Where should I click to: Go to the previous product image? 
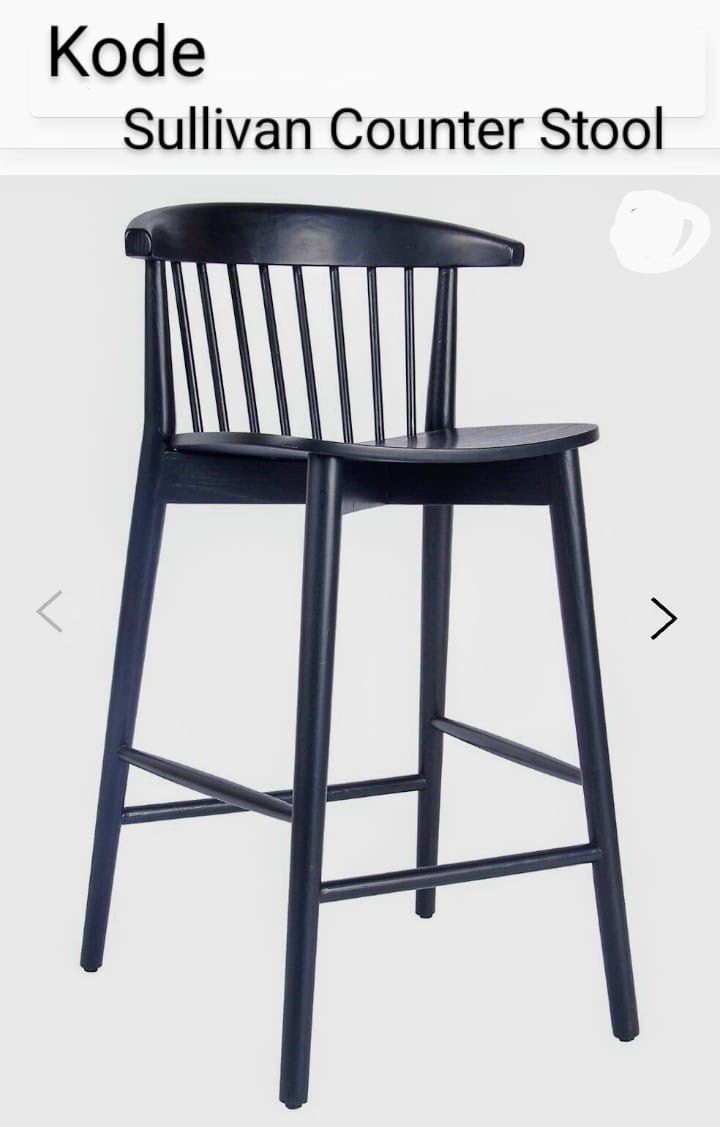point(50,611)
